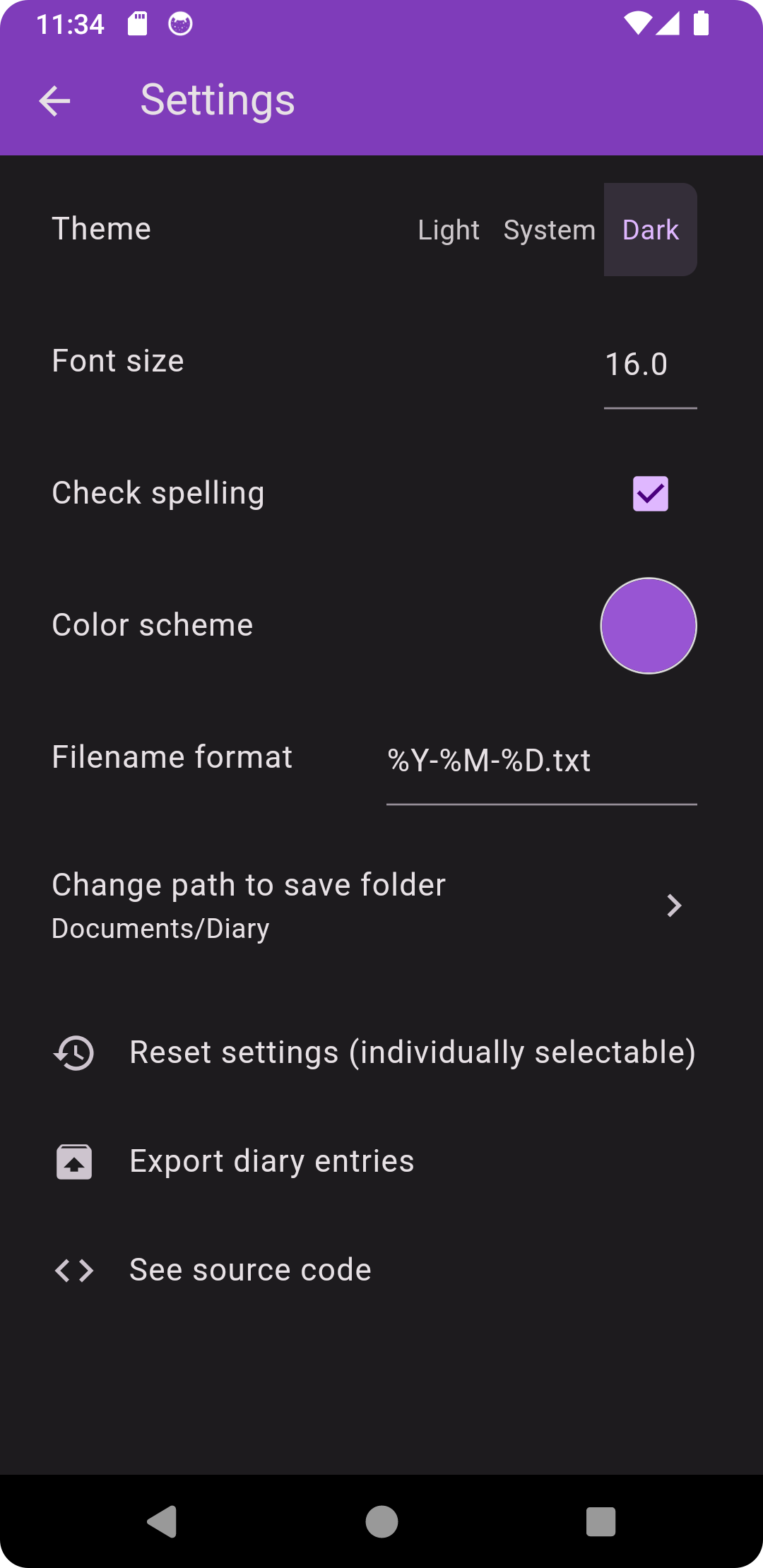The image size is (763, 1568).
Task: Select the Dark theme option
Action: click(650, 229)
